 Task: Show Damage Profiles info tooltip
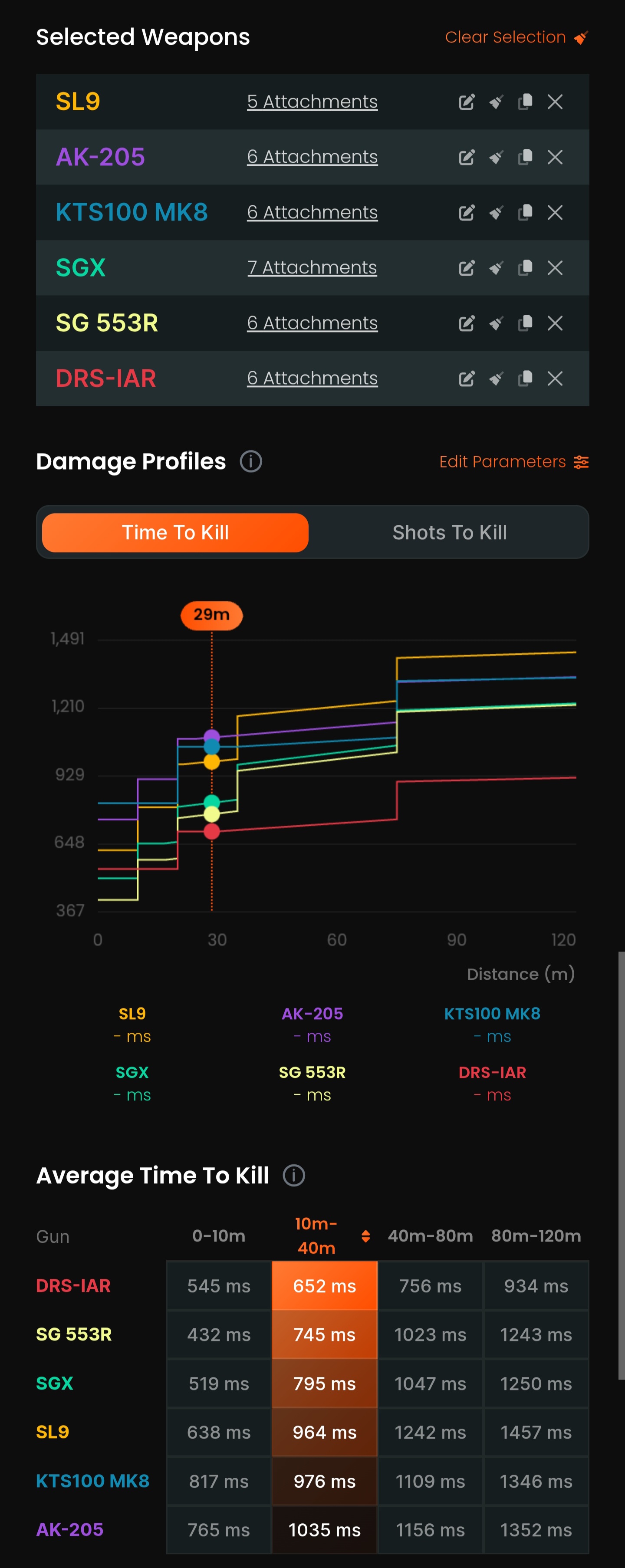251,462
